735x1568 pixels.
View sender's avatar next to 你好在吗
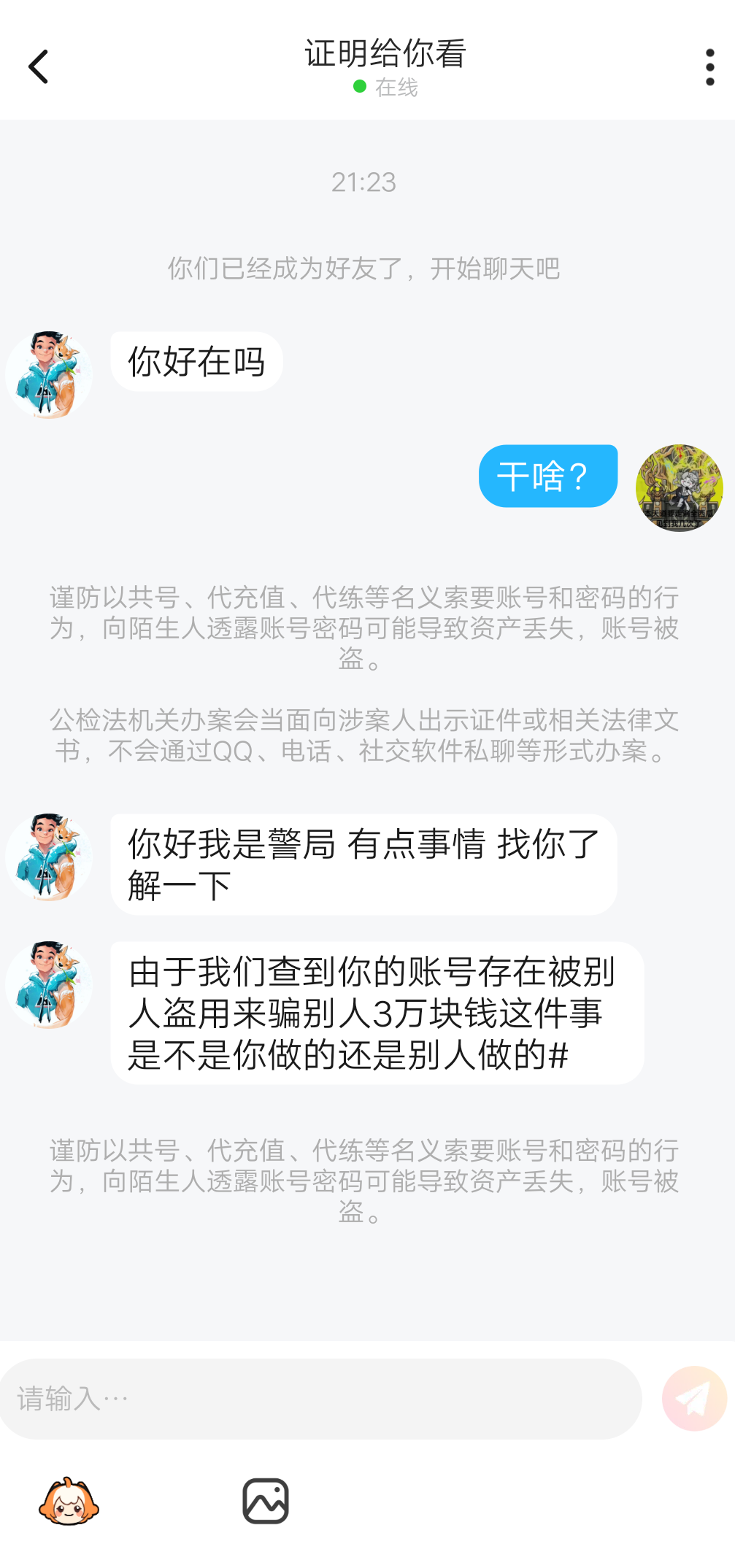[x=49, y=375]
